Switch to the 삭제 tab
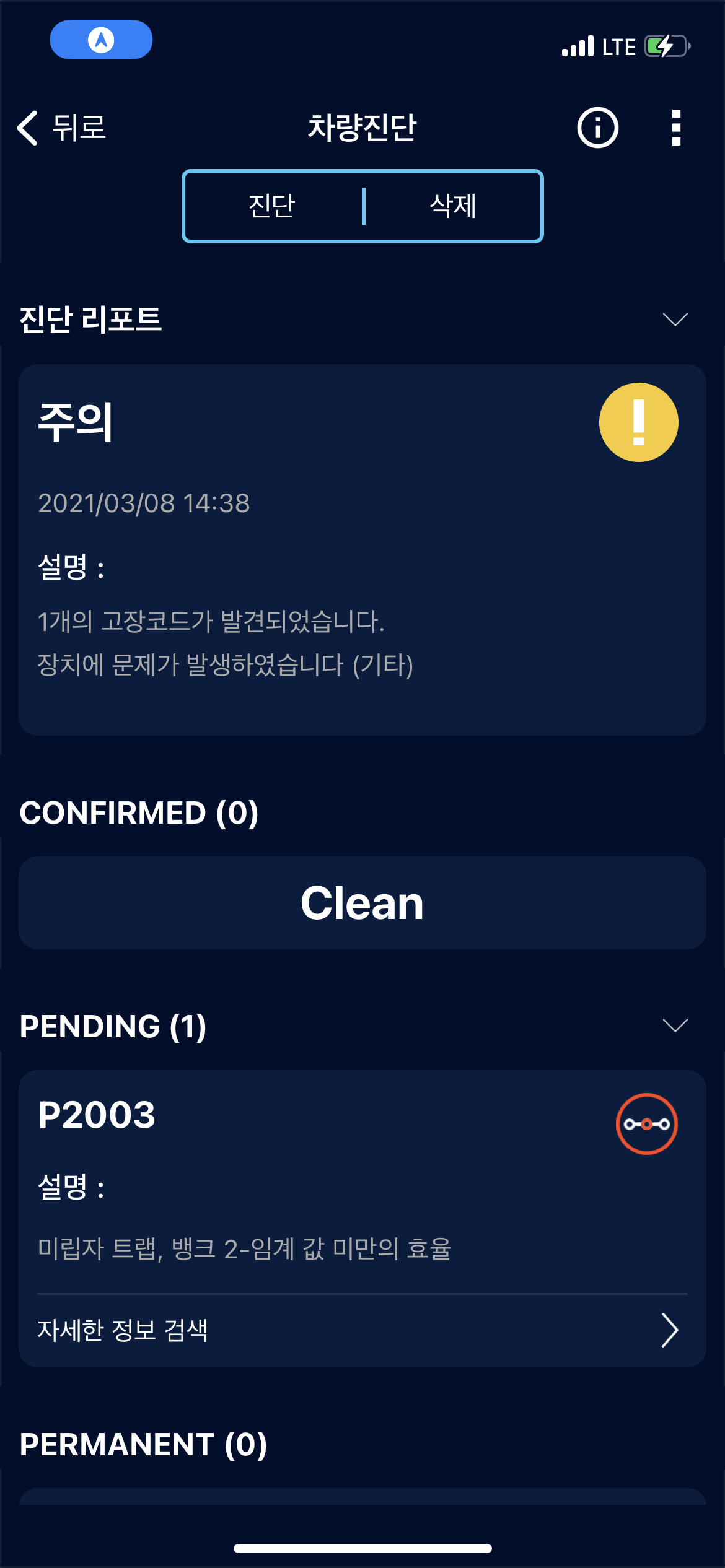The height and width of the screenshot is (1568, 725). pyautogui.click(x=453, y=206)
